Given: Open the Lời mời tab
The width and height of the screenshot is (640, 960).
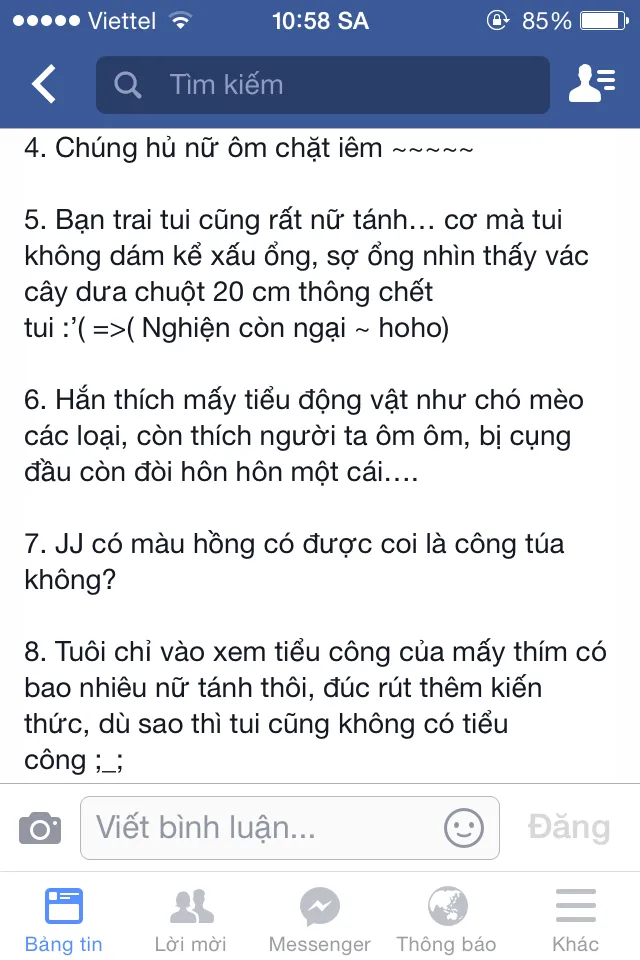Looking at the screenshot, I should pyautogui.click(x=191, y=920).
